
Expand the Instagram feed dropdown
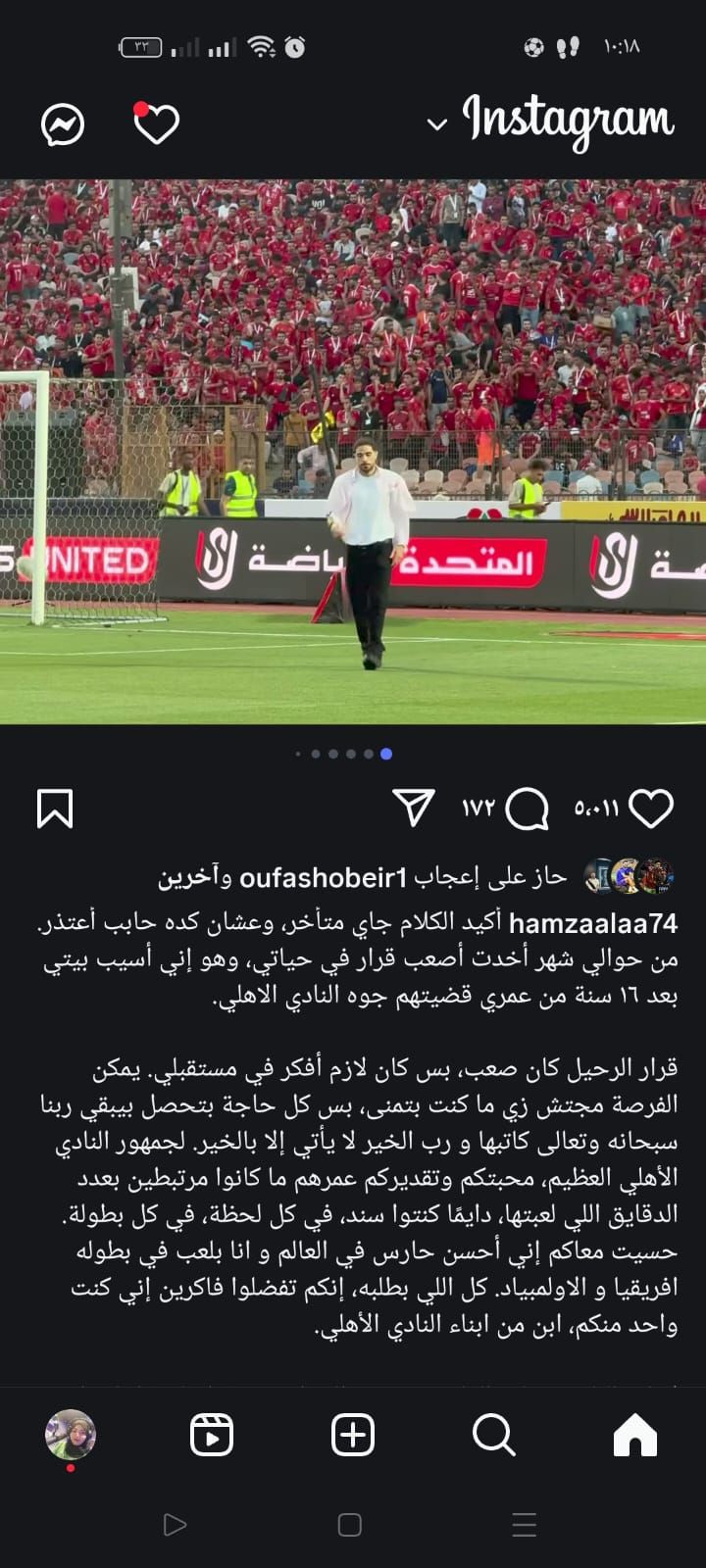pos(437,124)
